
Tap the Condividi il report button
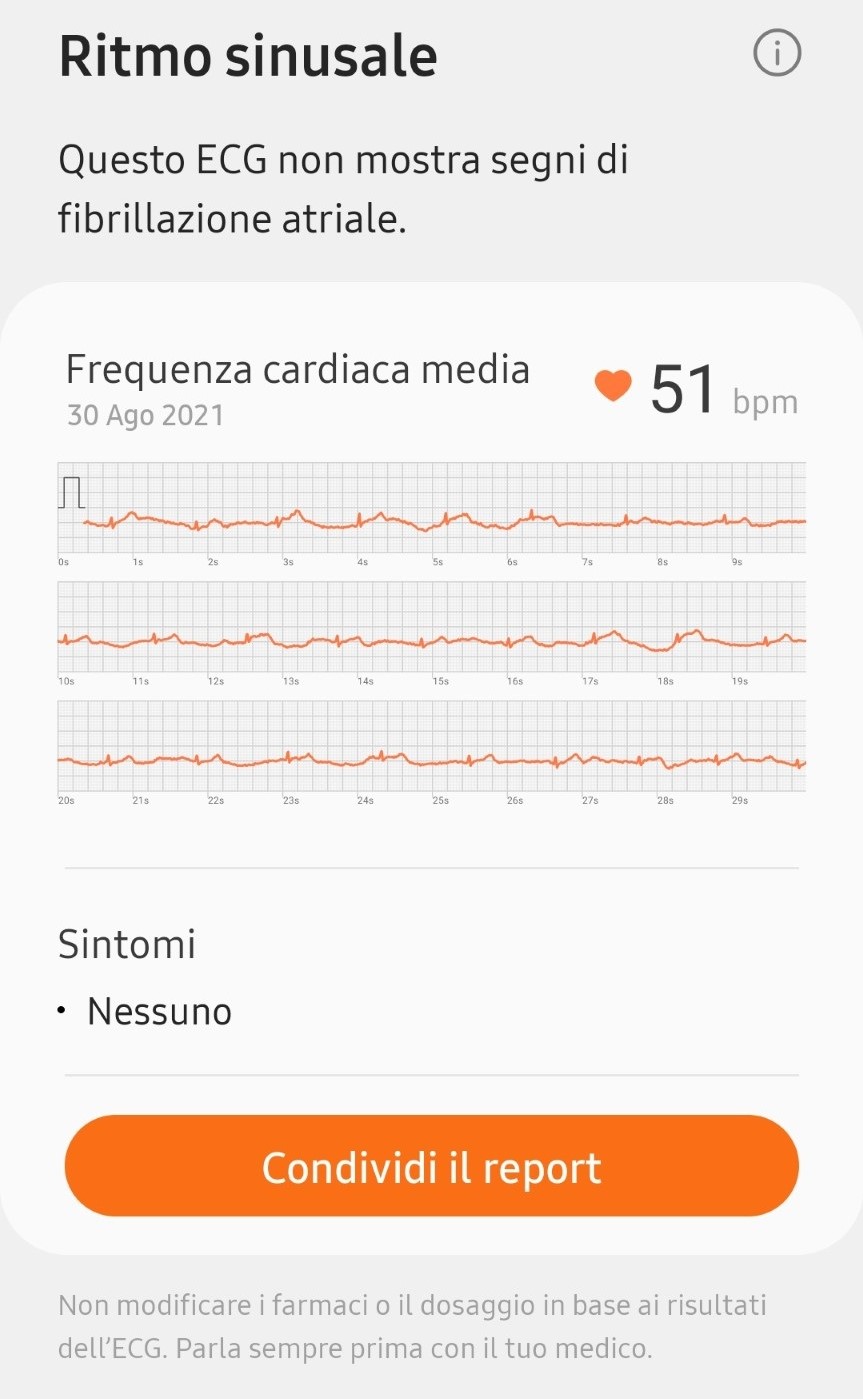pos(431,1166)
